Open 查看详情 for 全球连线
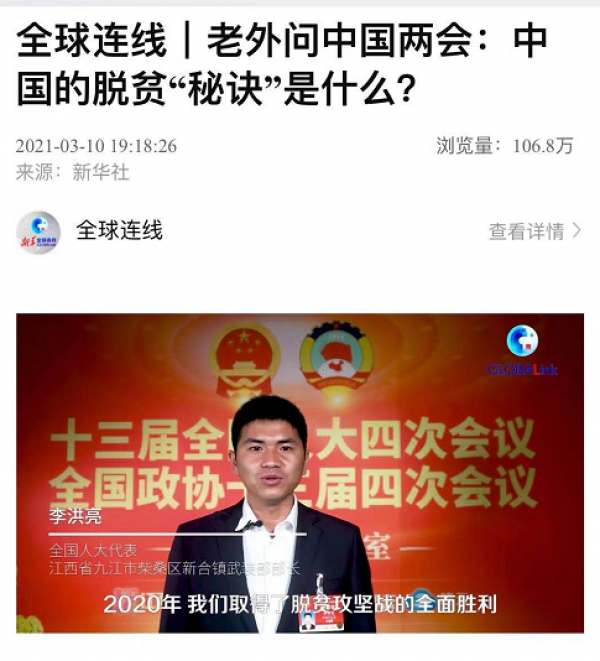Image resolution: width=600 pixels, height=661 pixels. (534, 232)
